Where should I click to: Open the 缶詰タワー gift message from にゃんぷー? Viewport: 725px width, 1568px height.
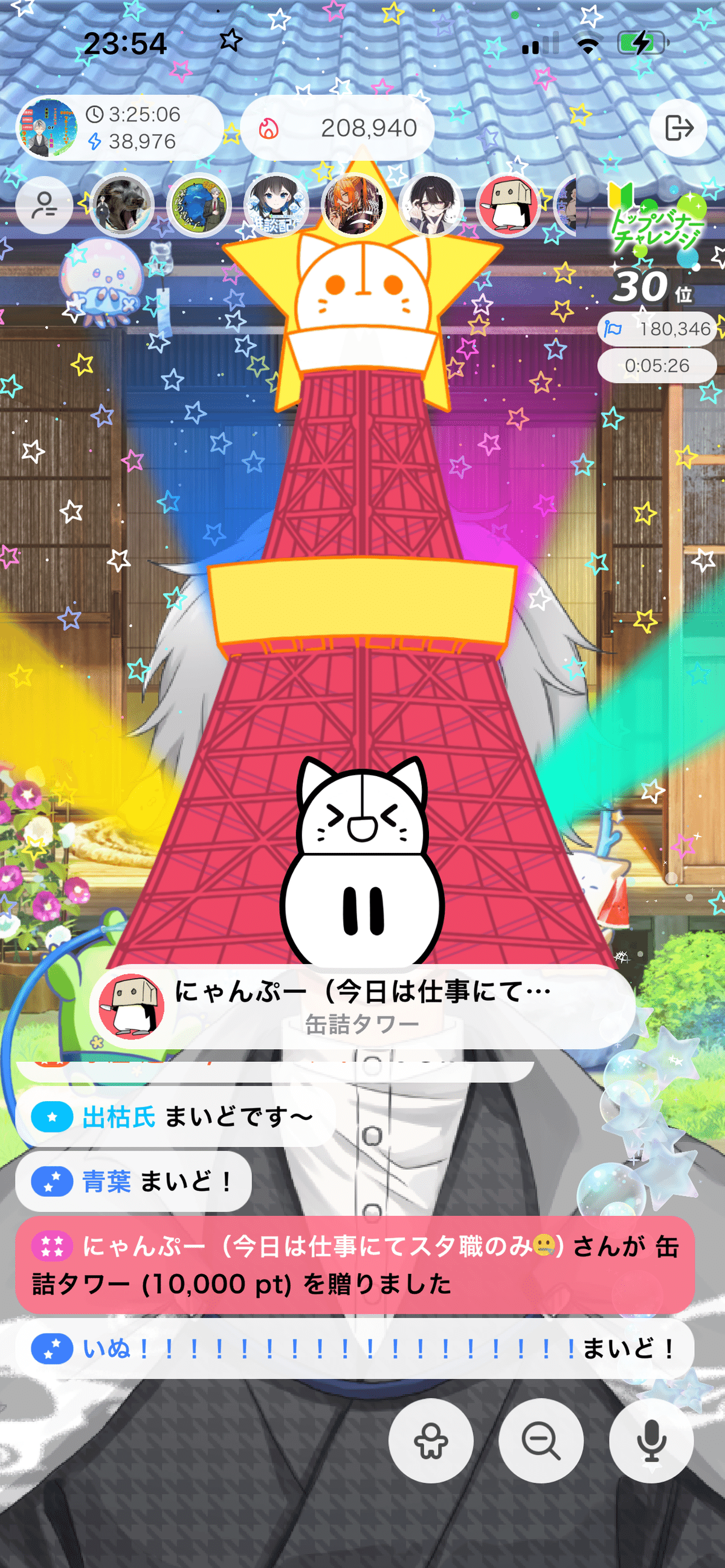coord(355,1265)
